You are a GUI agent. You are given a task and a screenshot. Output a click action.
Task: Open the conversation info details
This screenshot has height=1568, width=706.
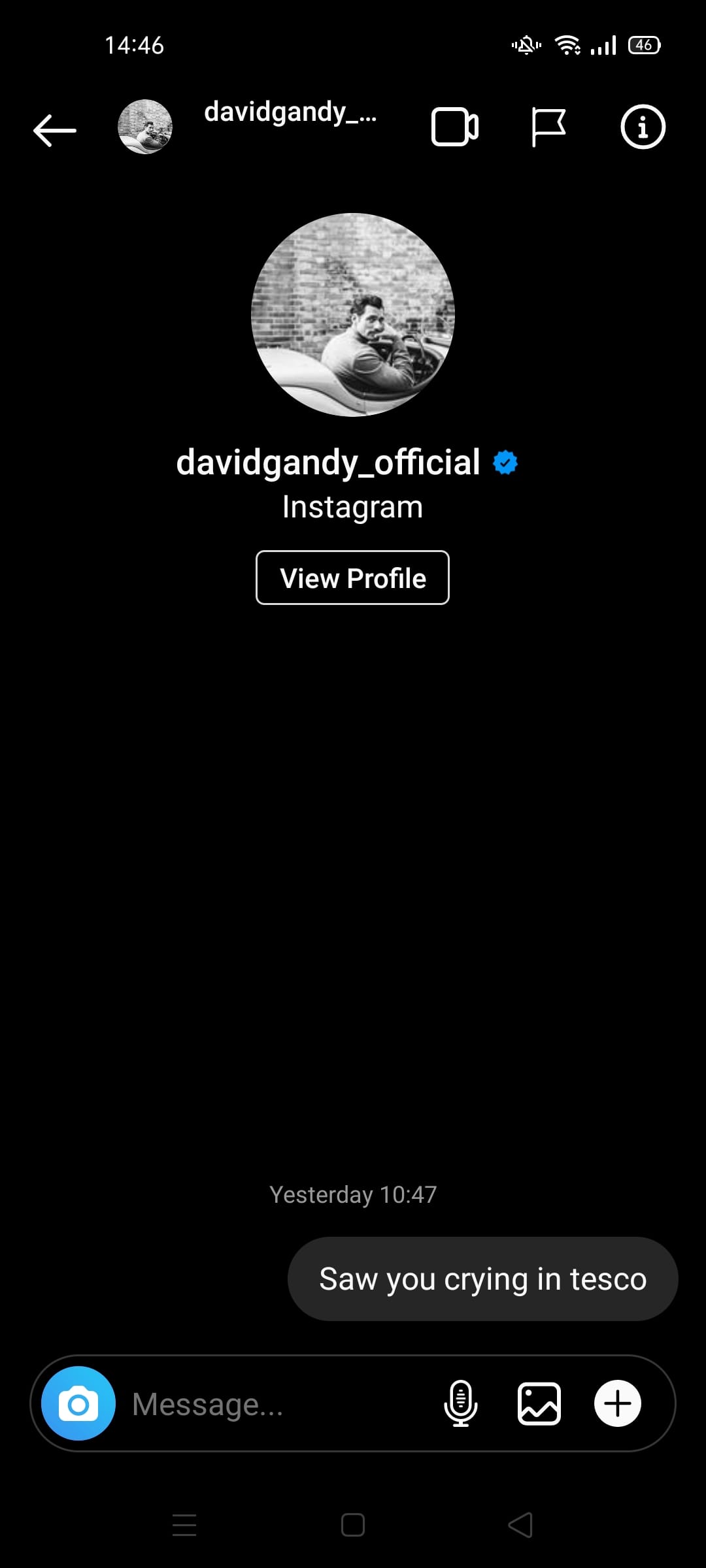pyautogui.click(x=643, y=127)
